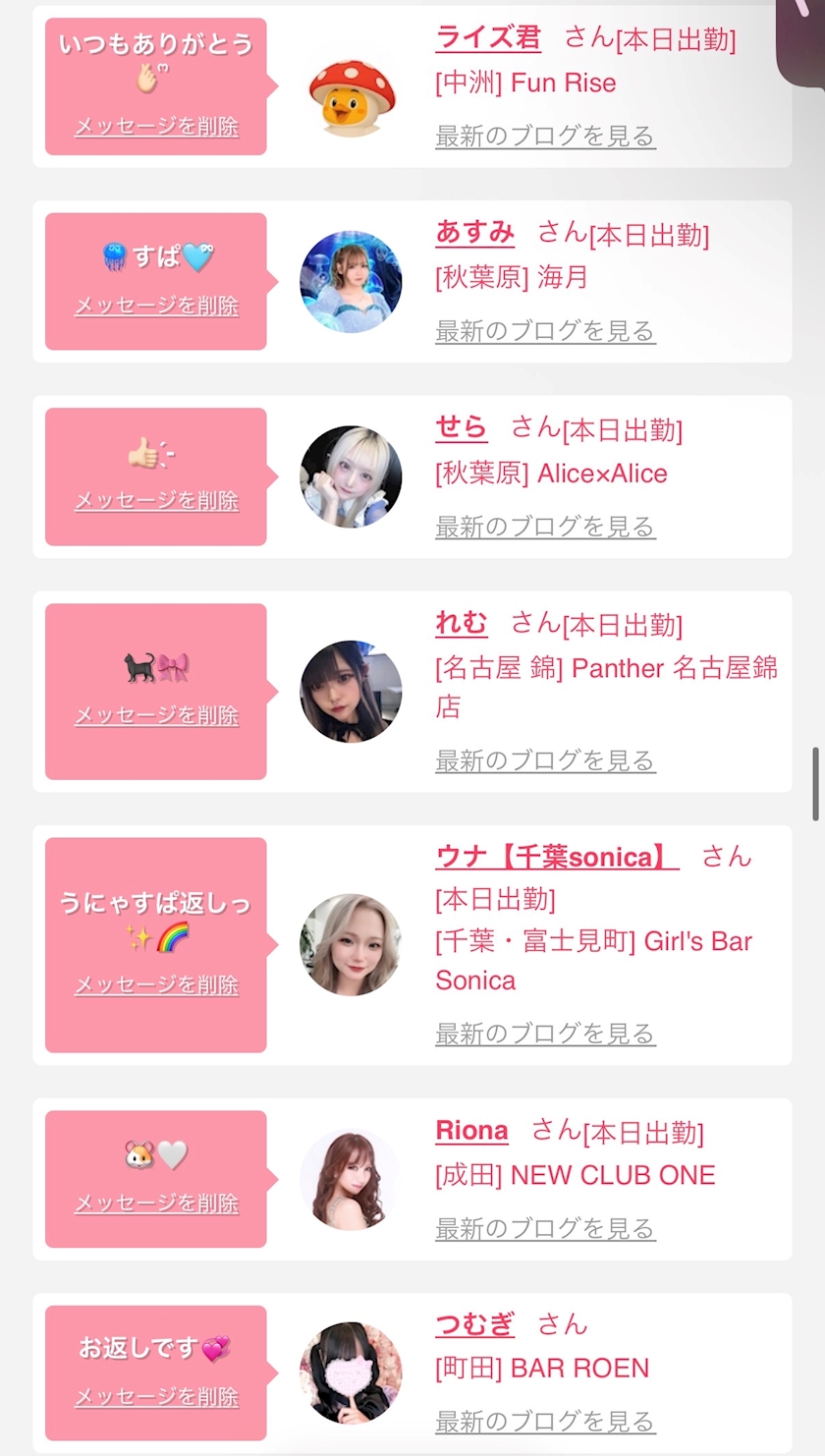Screen dimensions: 825x1456
Task: Delete the message sent to れむ
Action: point(156,716)
